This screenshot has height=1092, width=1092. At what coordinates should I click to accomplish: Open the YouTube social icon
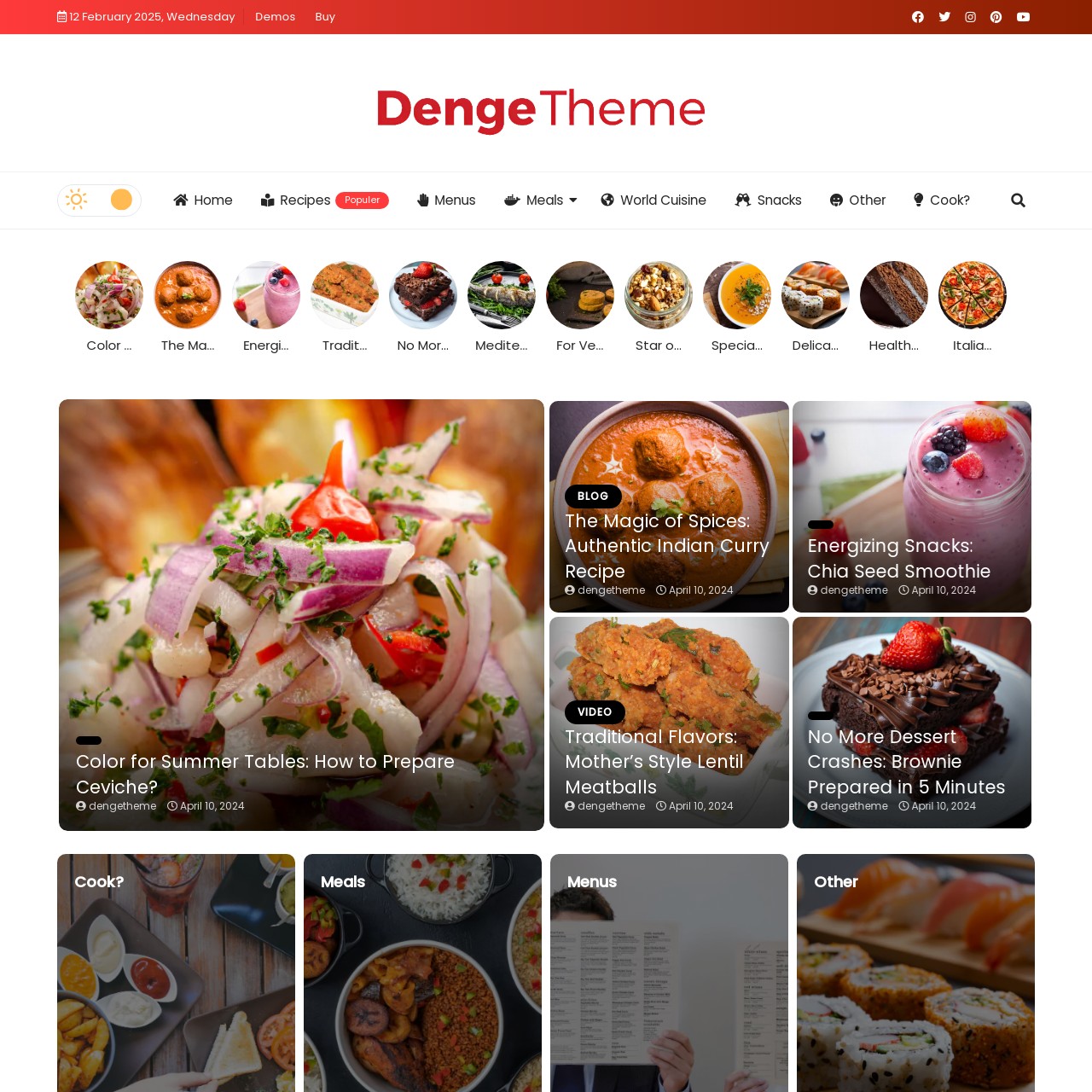point(1023,17)
